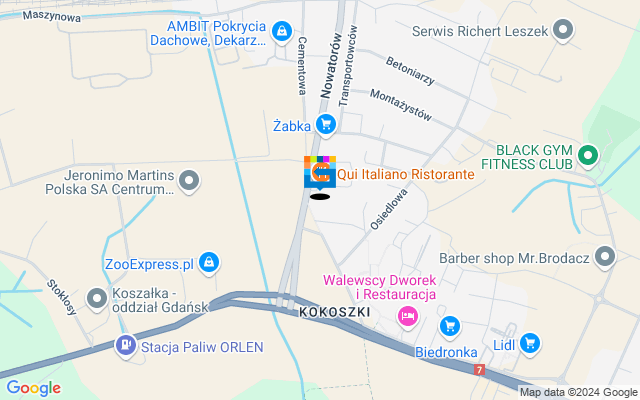640x400 pixels.
Task: Select the BLACK GYM FITNESS CLUB marker
Action: 588,155
